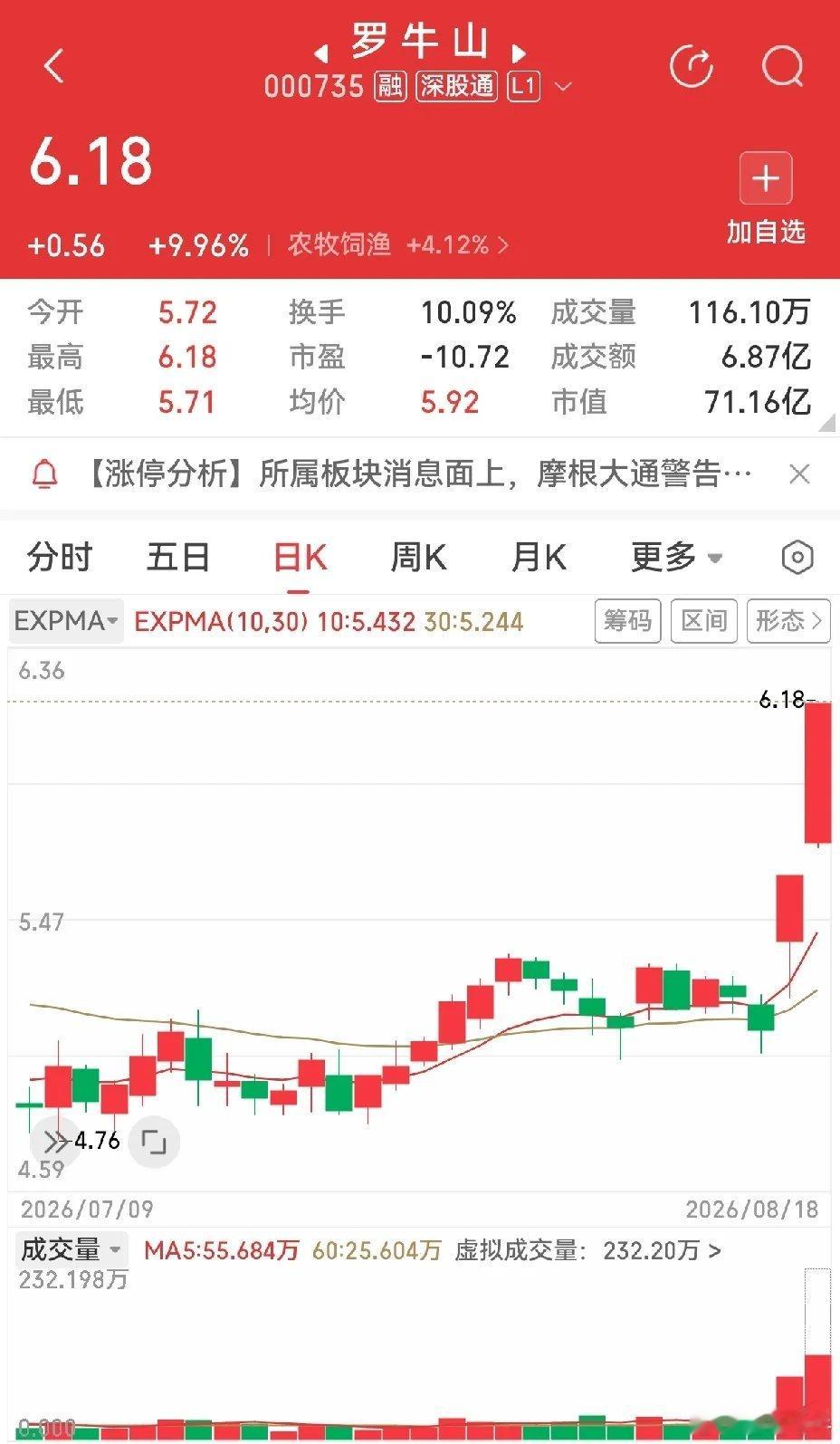
Task: Change the EXPMA indicator dropdown
Action: coord(66,621)
